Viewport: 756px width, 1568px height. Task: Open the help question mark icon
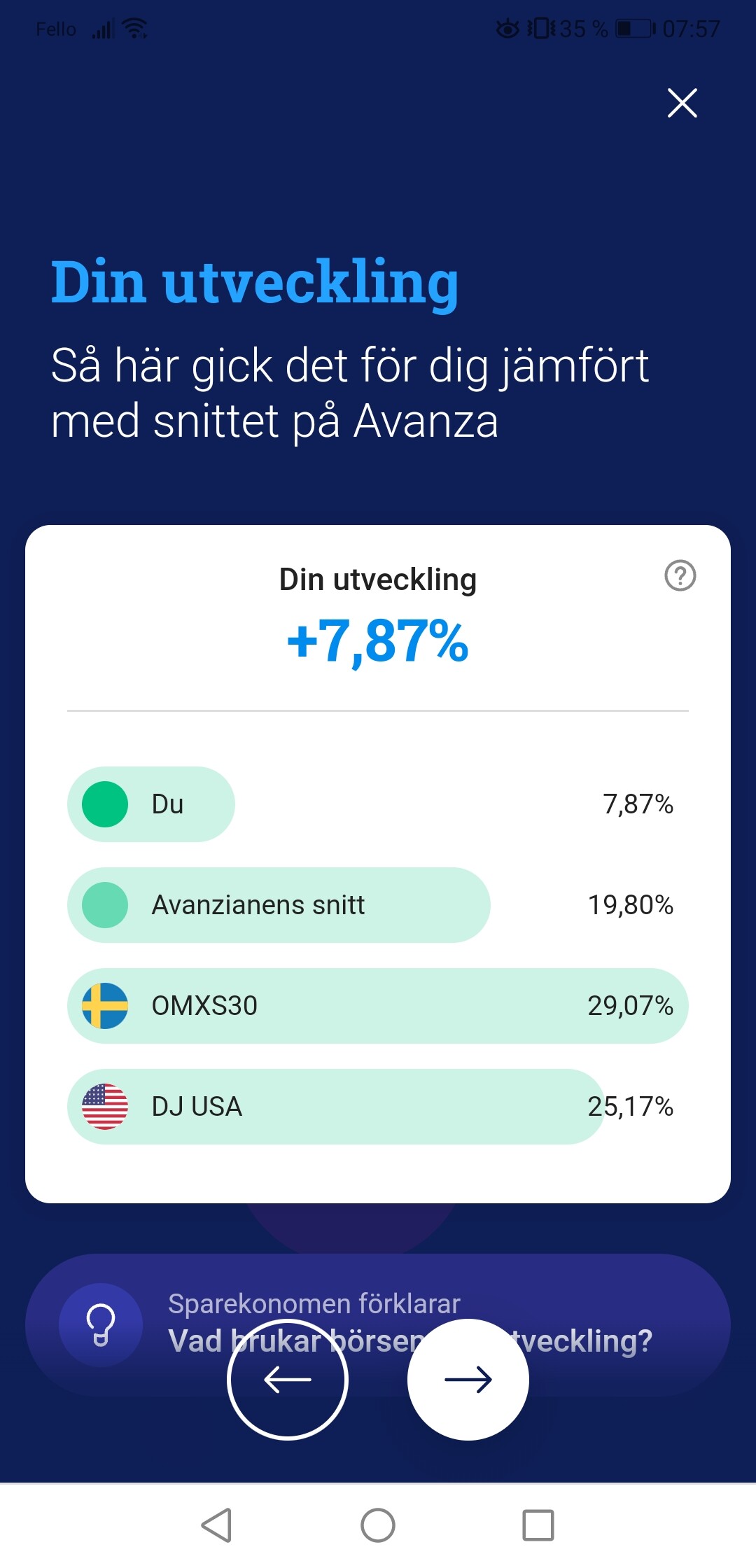coord(680,576)
